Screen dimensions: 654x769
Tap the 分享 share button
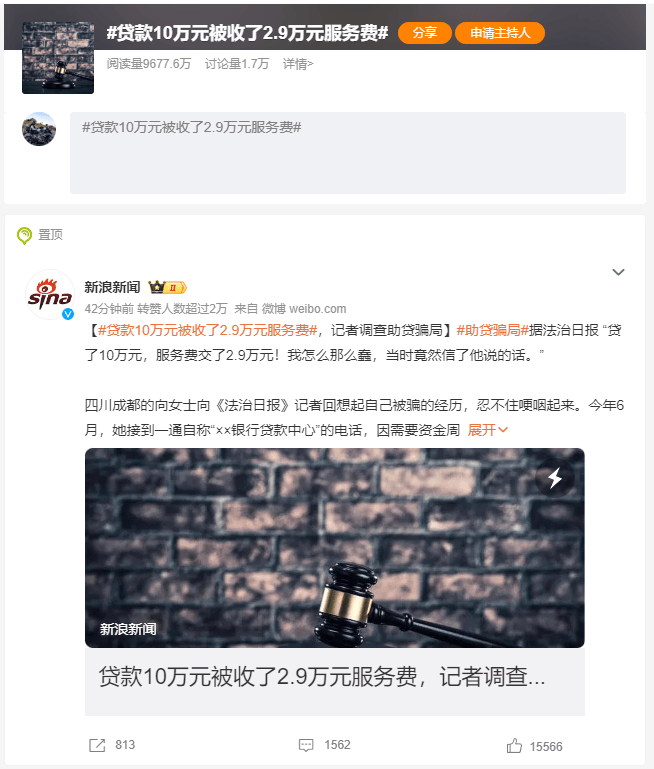[x=424, y=33]
